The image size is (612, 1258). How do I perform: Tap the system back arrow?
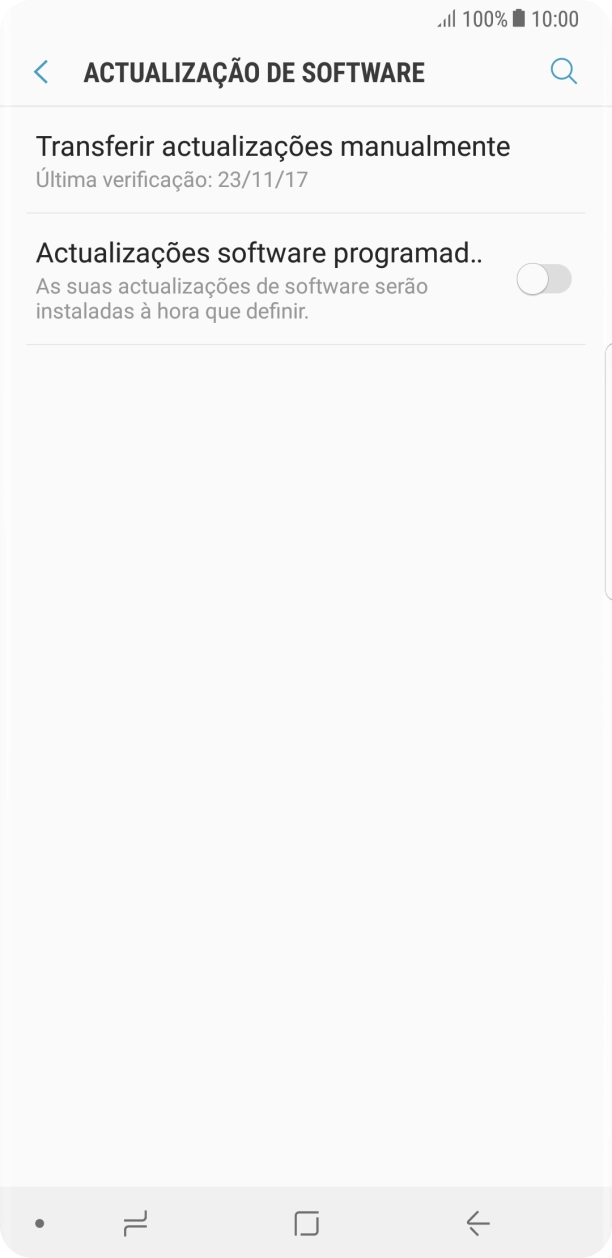(478, 1222)
